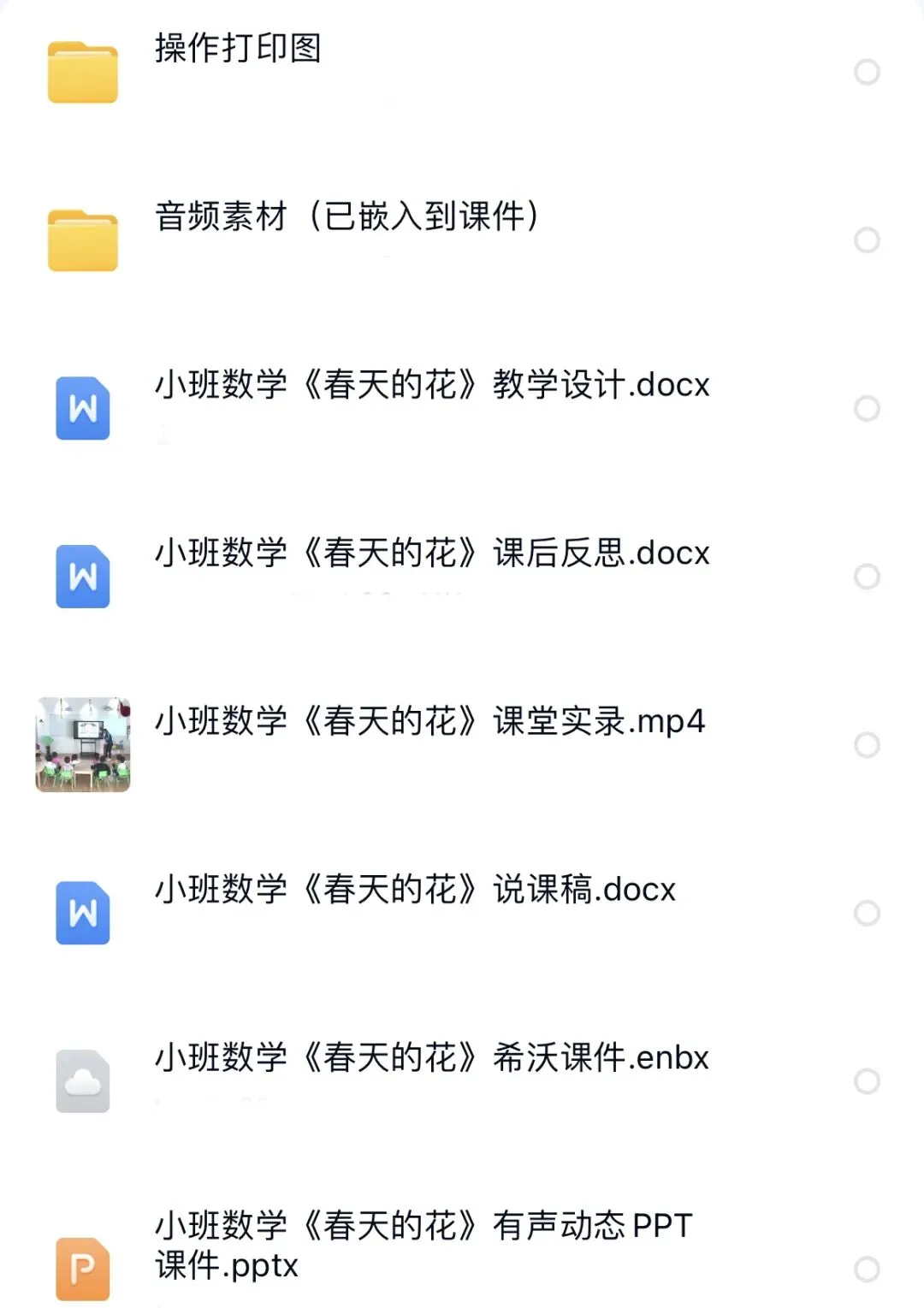The width and height of the screenshot is (924, 1308).
Task: Select 说课稿.docx with its circle
Action: (867, 914)
